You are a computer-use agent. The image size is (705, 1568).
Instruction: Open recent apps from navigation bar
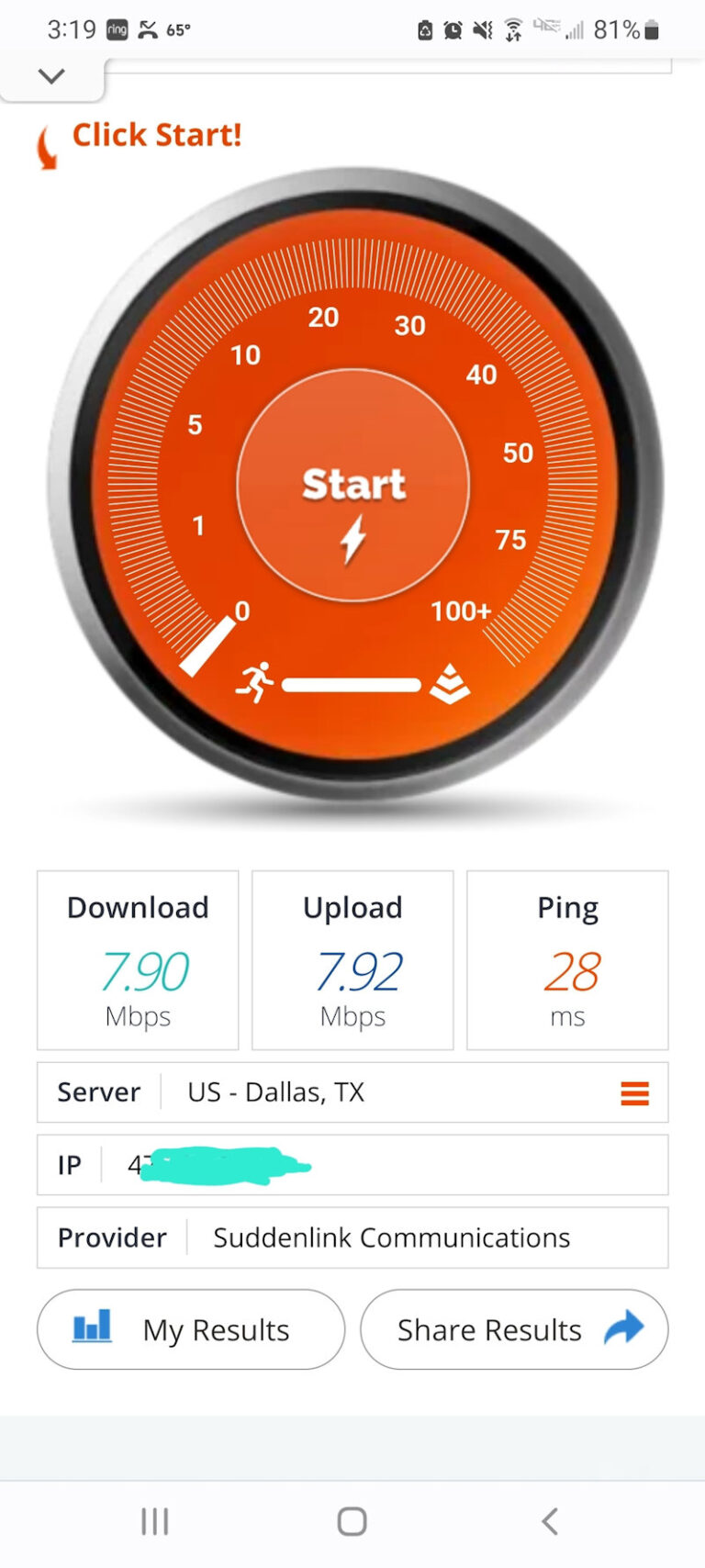155,1521
